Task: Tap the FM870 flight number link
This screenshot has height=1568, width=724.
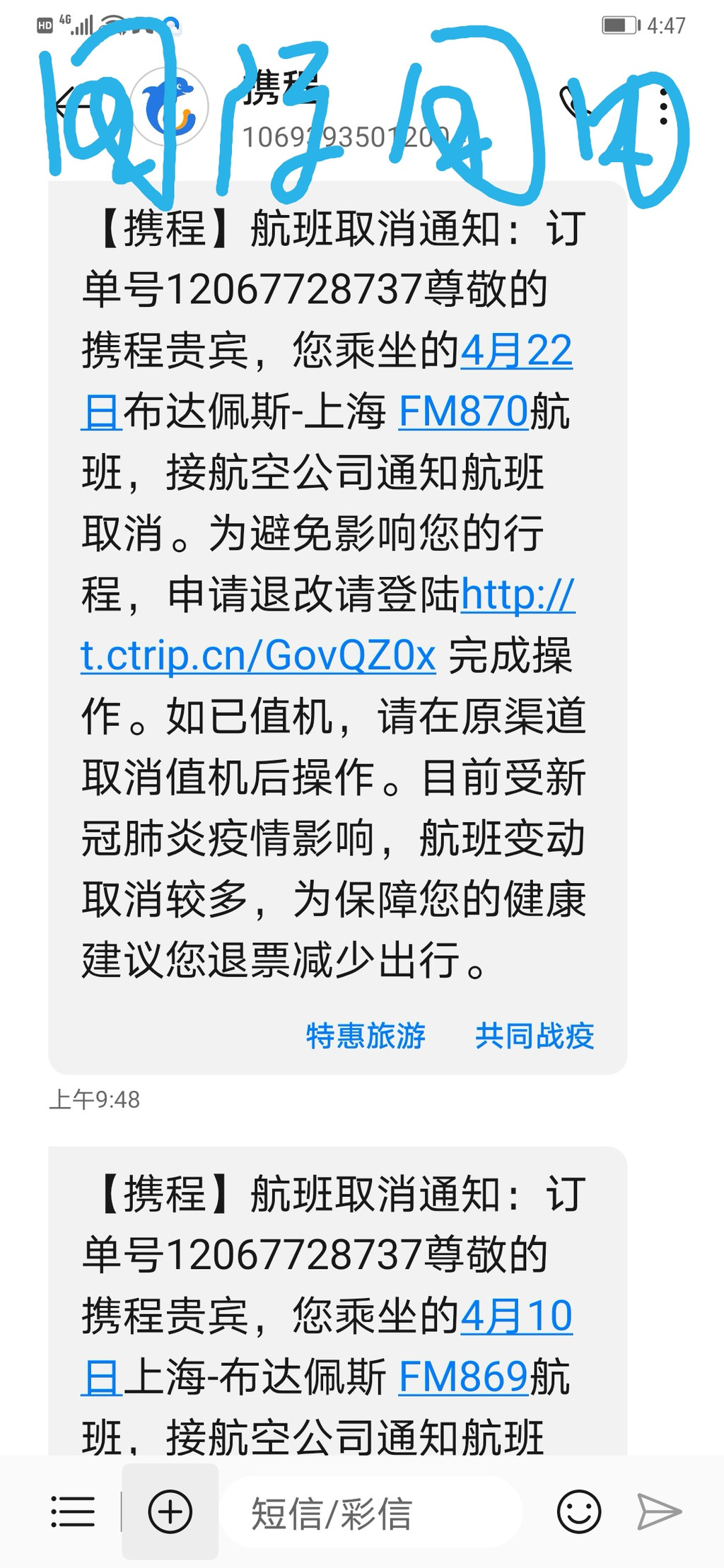Action: (463, 411)
